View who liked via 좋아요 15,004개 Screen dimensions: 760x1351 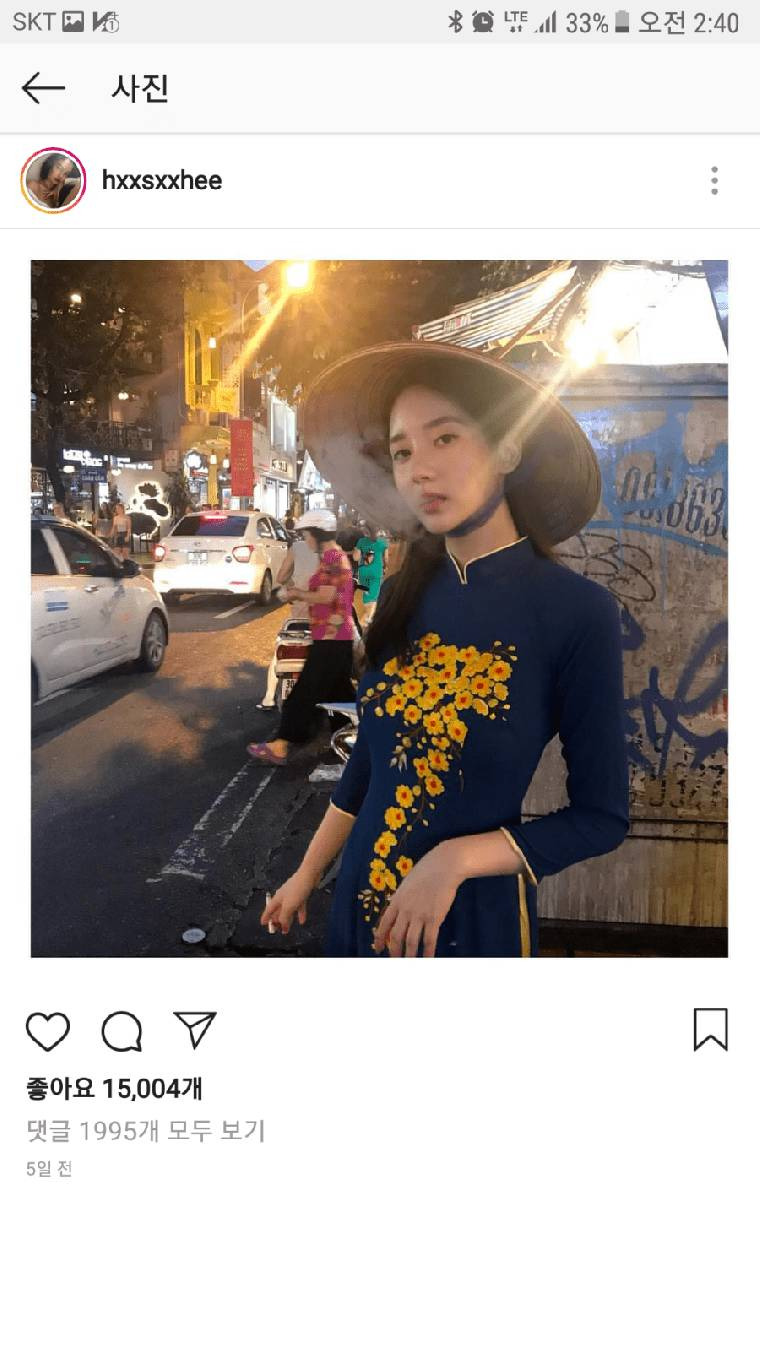(115, 1088)
